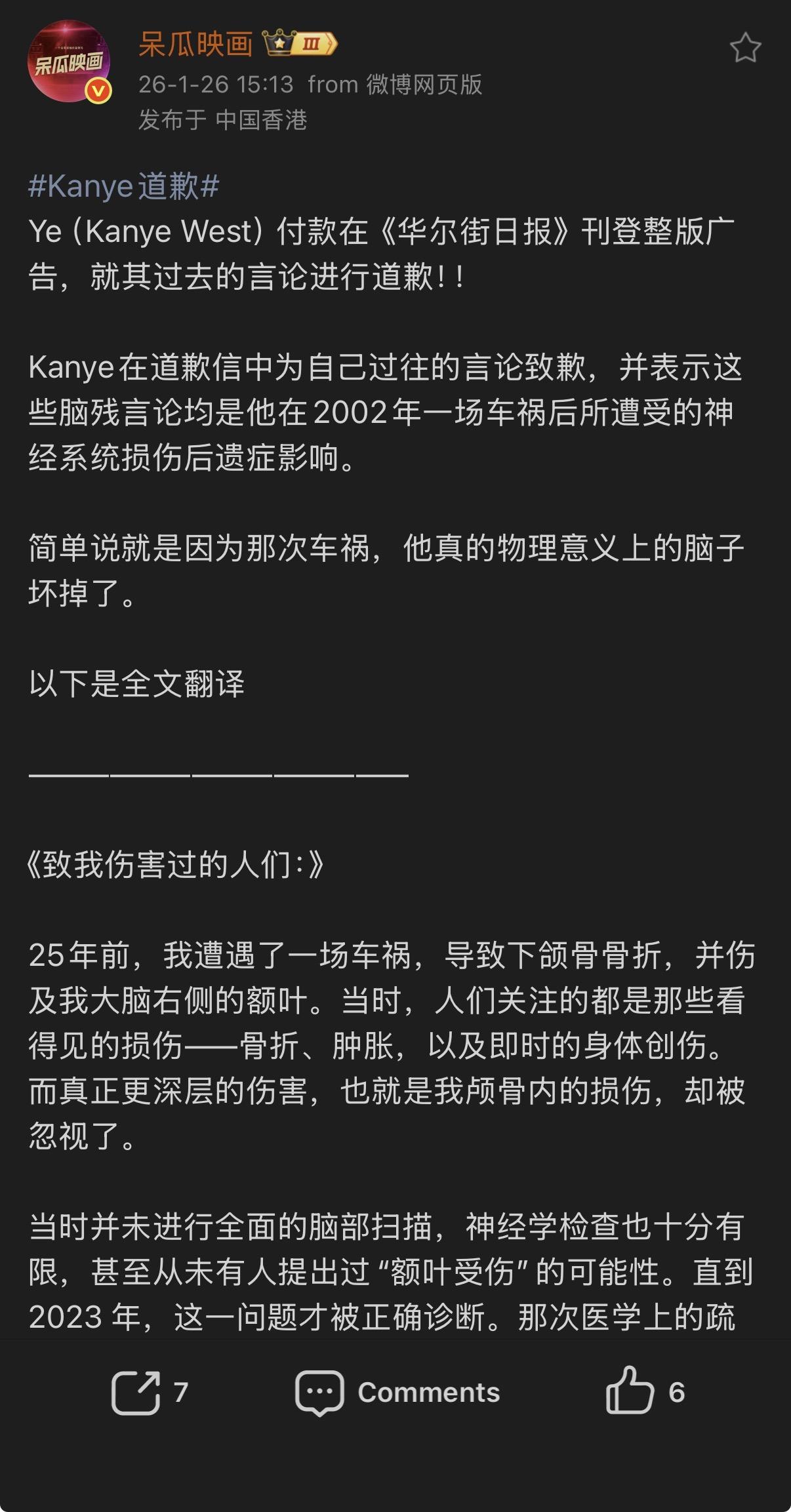Favorite this post with the star icon
791x1512 pixels.
click(745, 49)
